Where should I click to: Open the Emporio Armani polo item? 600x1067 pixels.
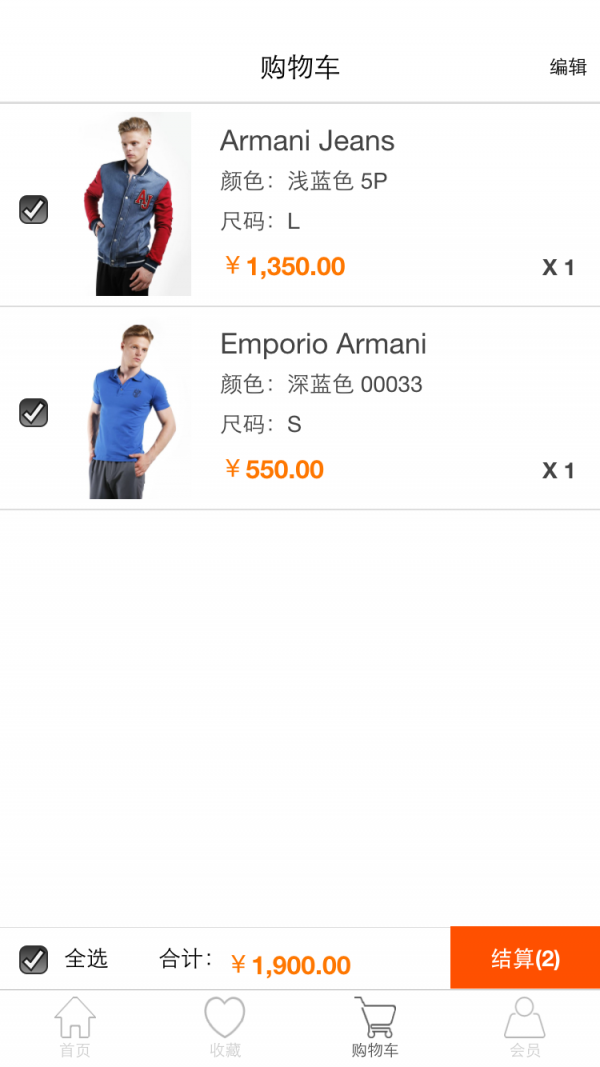[300, 408]
